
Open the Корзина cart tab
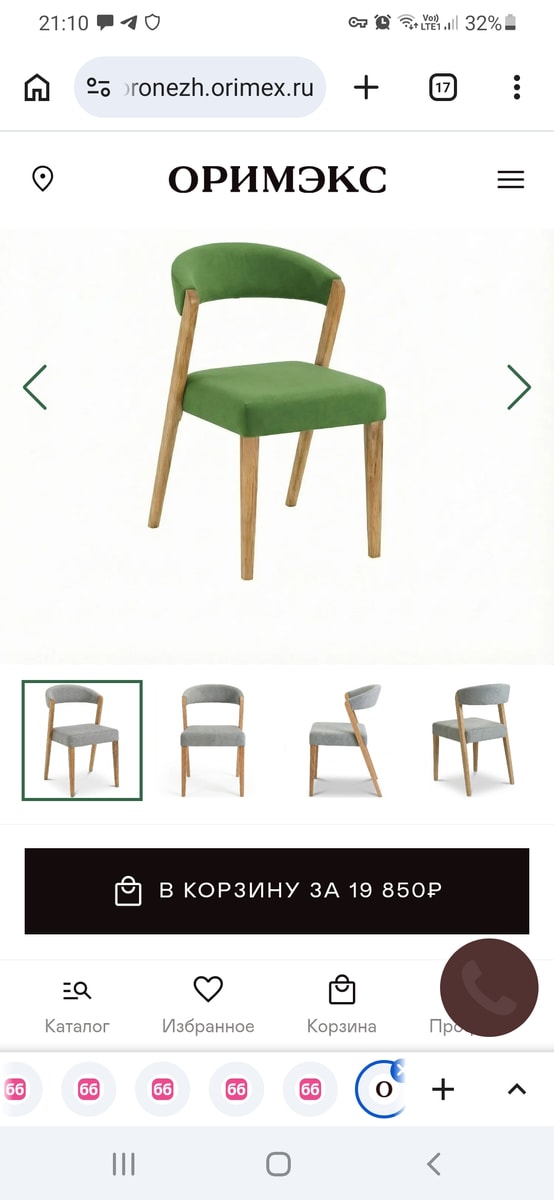pos(342,1006)
